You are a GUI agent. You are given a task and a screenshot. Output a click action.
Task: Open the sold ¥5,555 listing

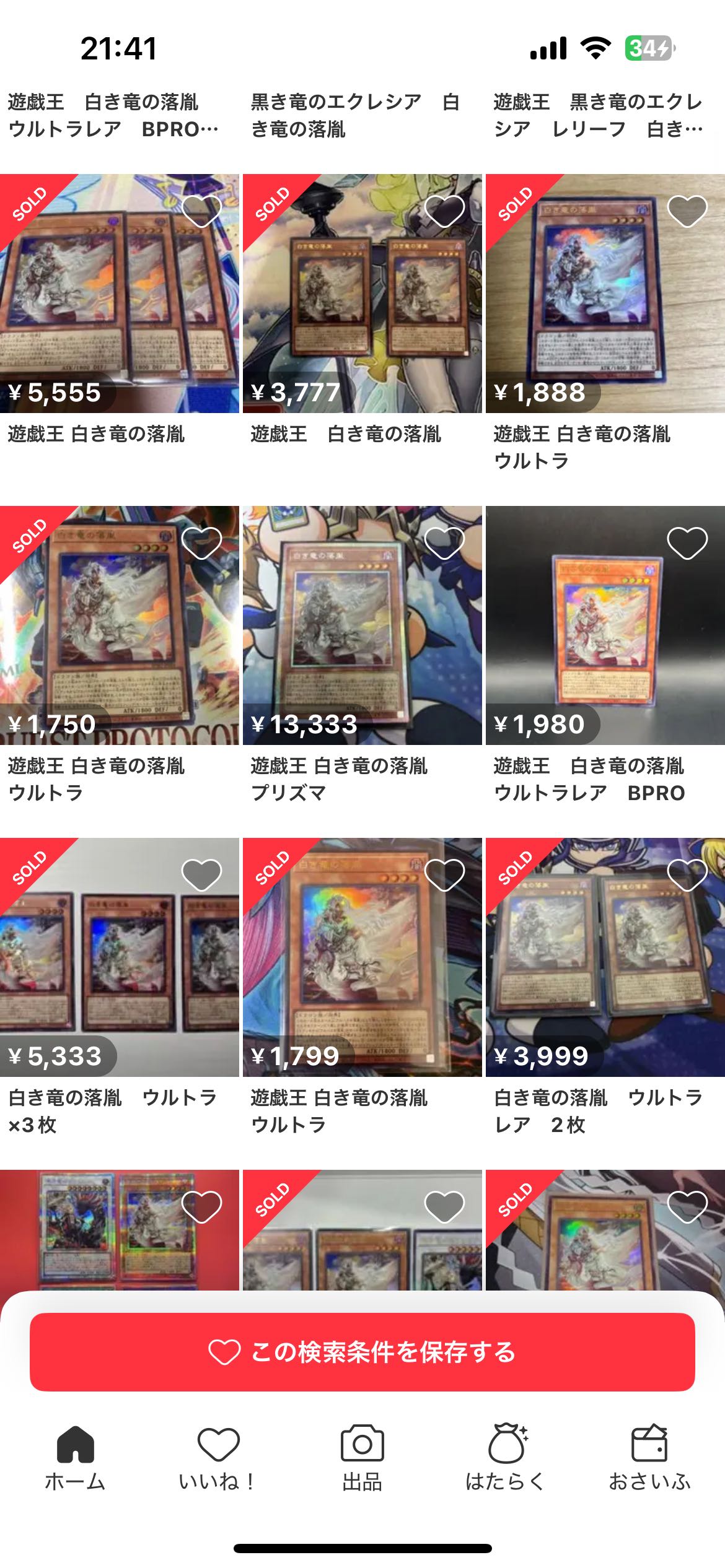pos(119,294)
